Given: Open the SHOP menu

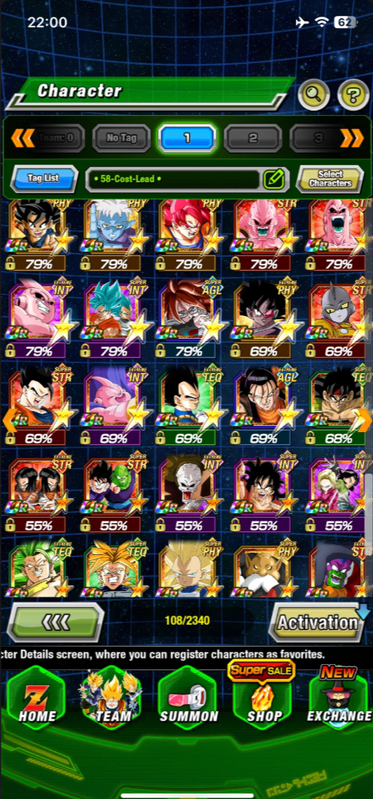Looking at the screenshot, I should click(x=262, y=698).
